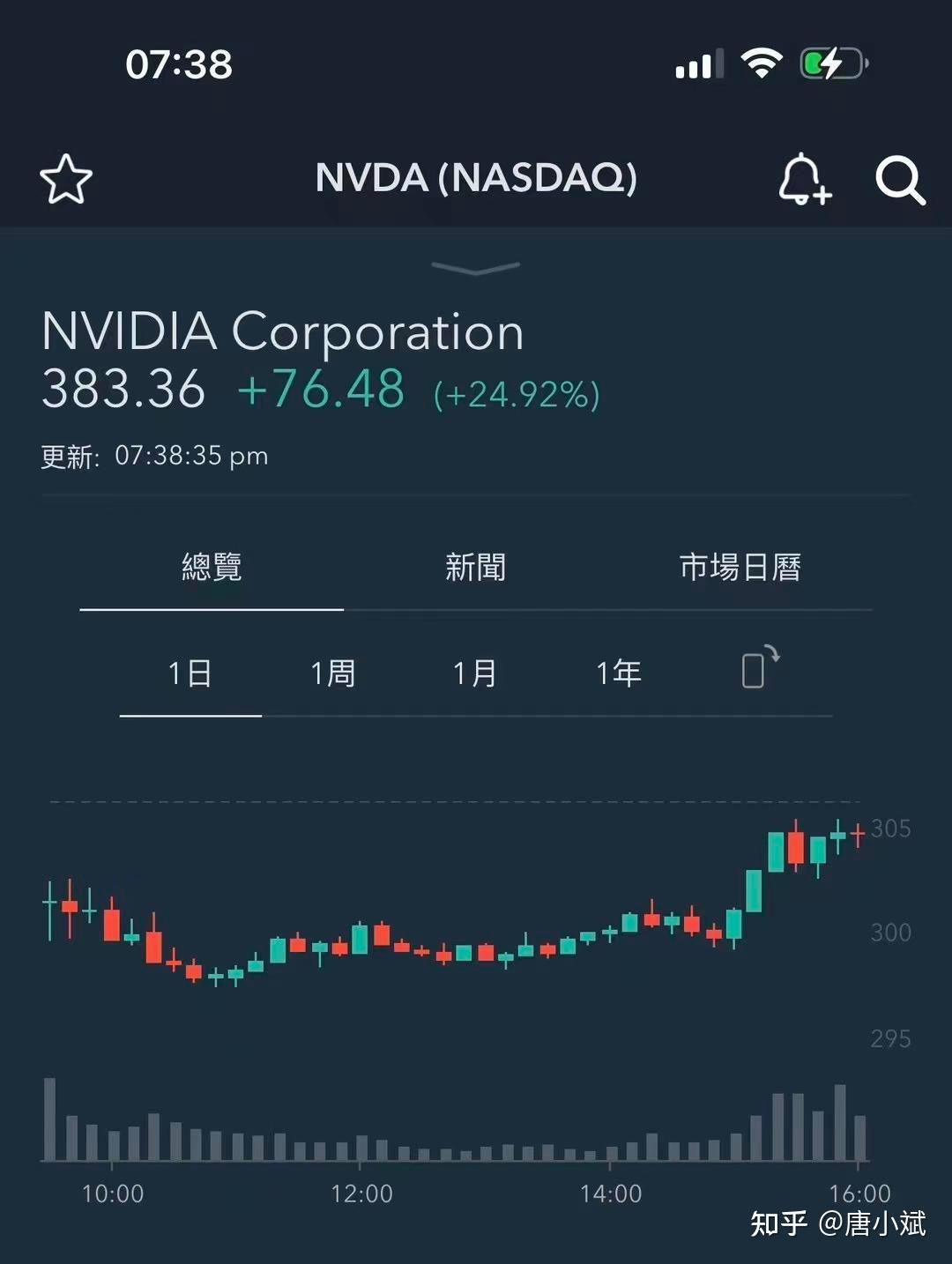Image resolution: width=952 pixels, height=1264 pixels.
Task: Open the 新聞 tab
Action: click(476, 568)
